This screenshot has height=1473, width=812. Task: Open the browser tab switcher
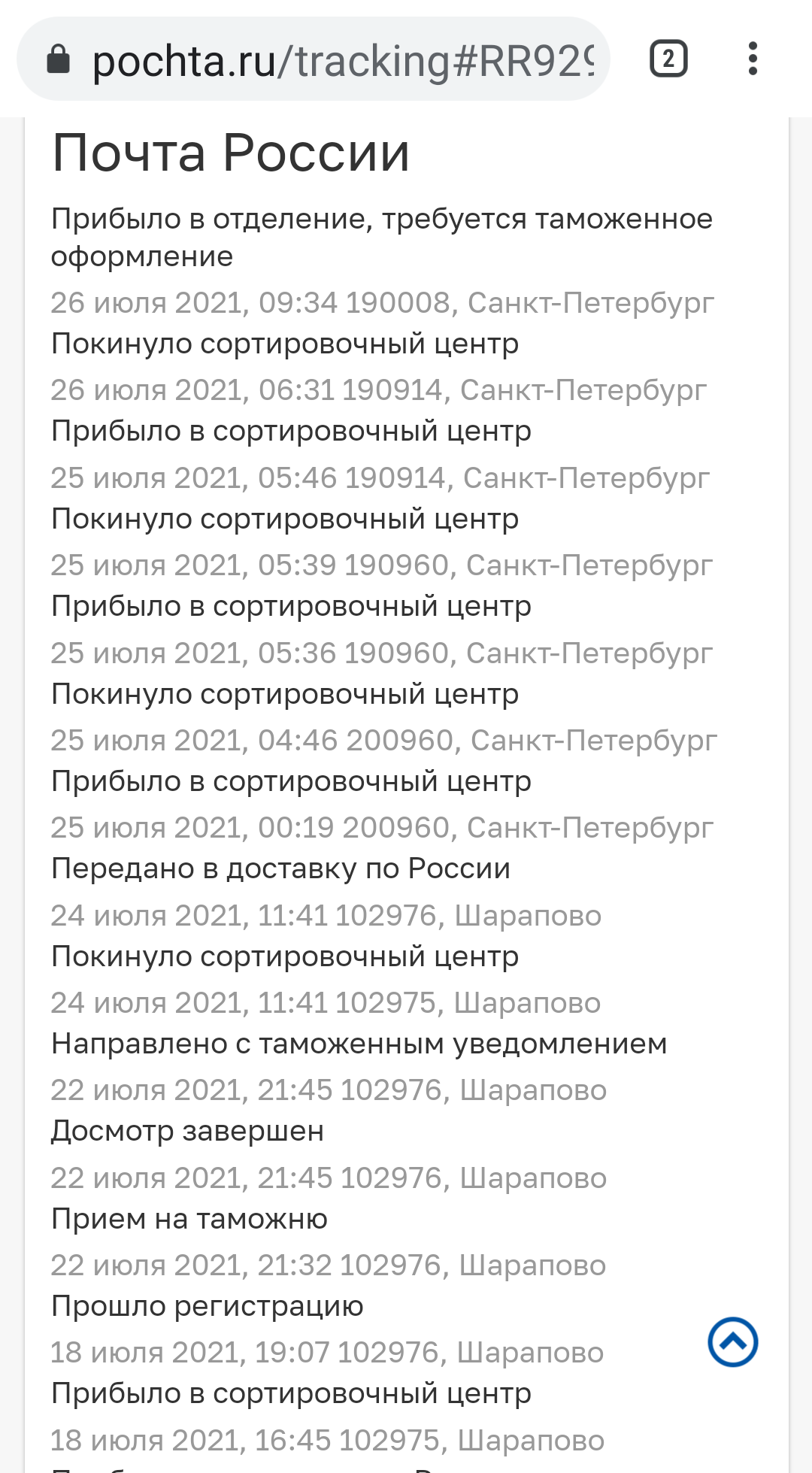point(668,59)
